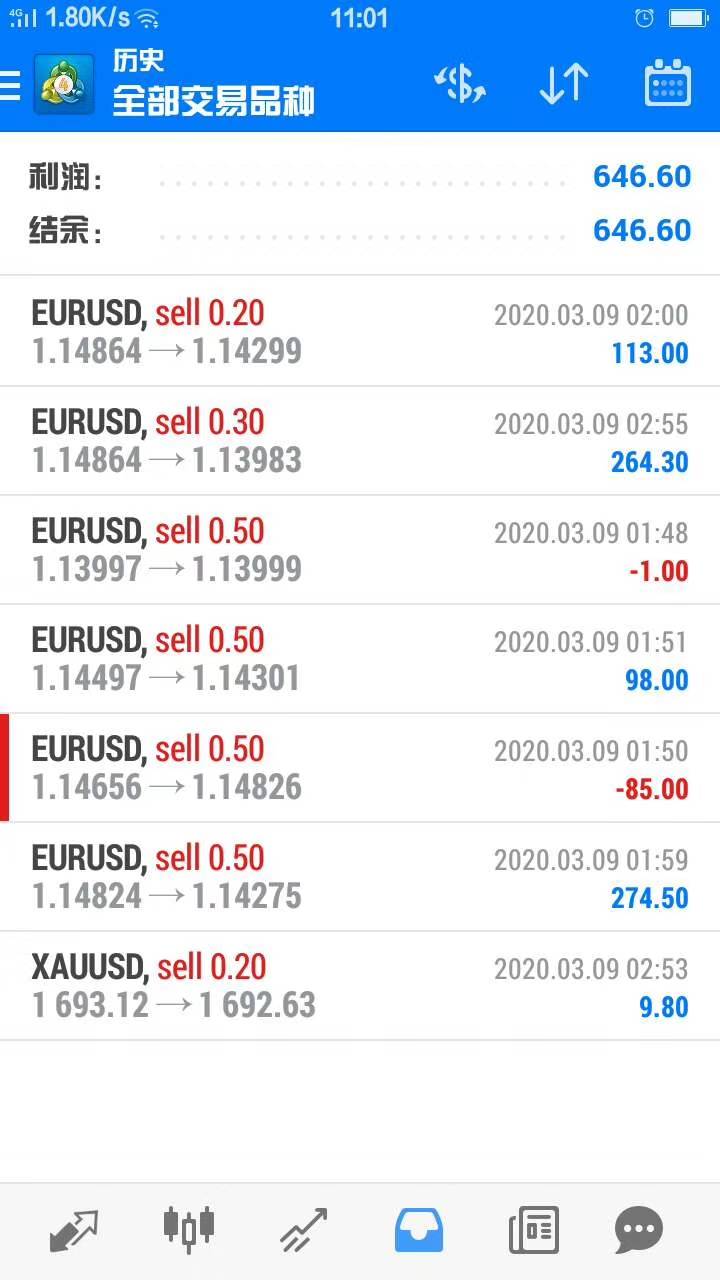The height and width of the screenshot is (1280, 720).
Task: Select the EURUSD trade with -1.00 loss
Action: click(360, 550)
